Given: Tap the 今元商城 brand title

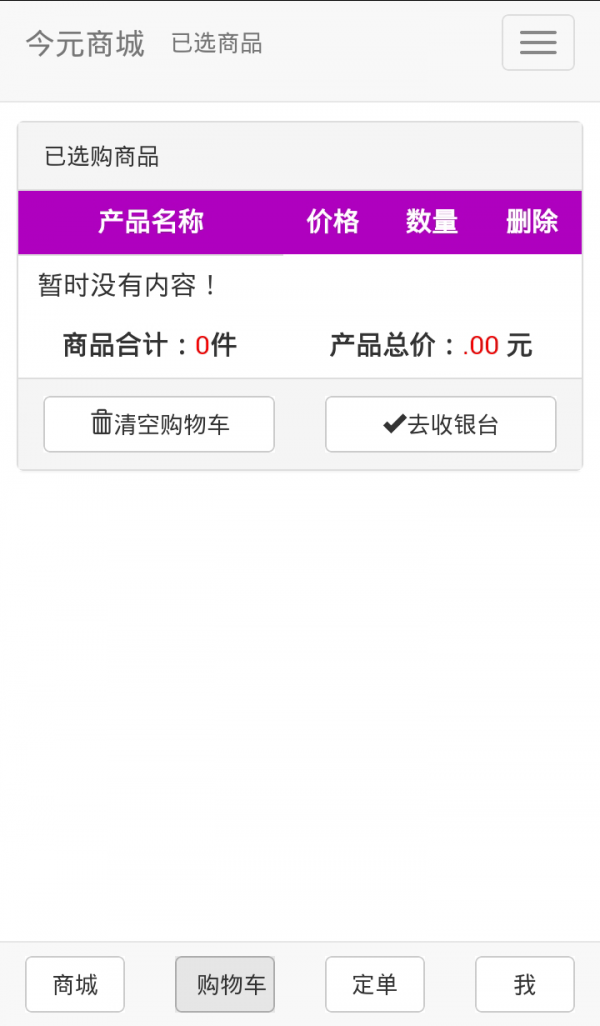Looking at the screenshot, I should pyautogui.click(x=85, y=44).
